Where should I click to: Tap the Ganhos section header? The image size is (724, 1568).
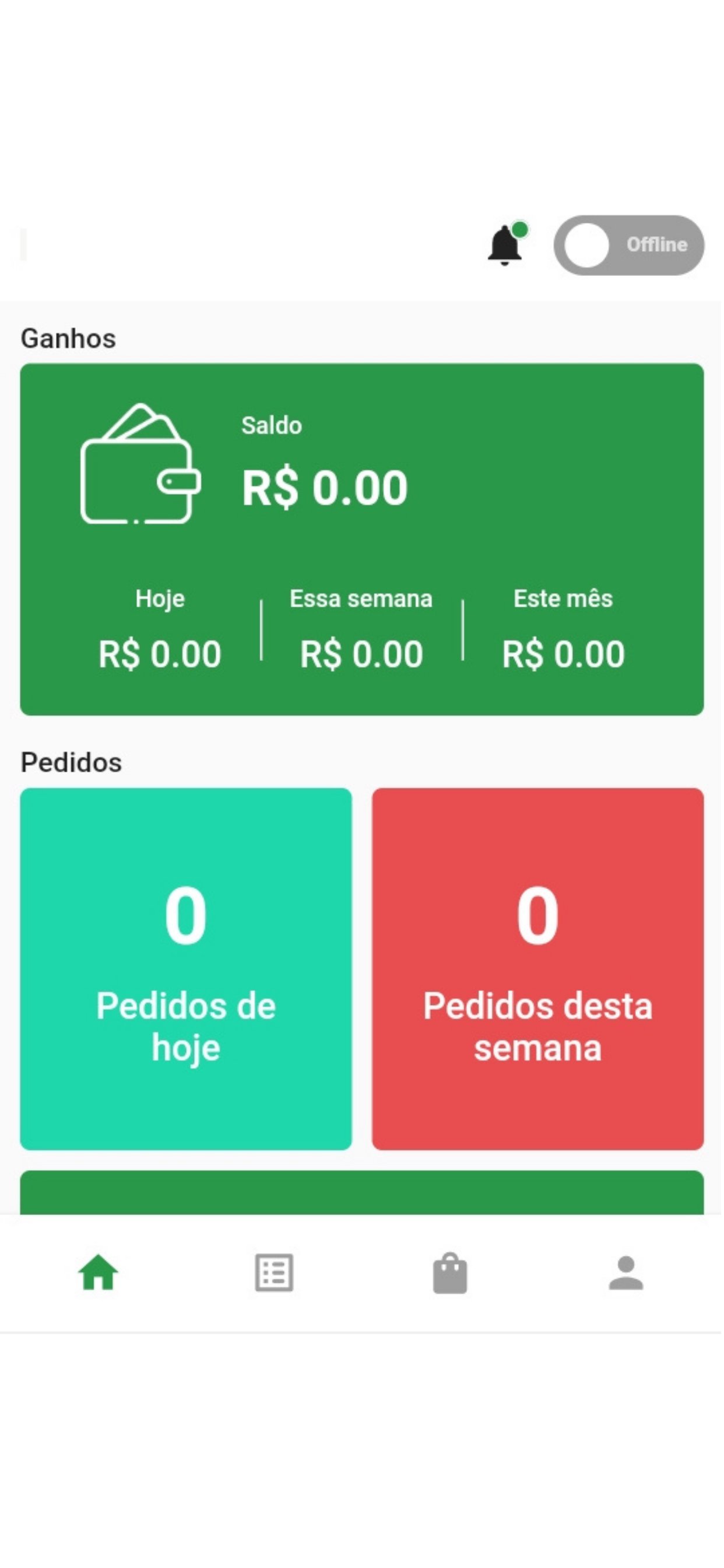[69, 338]
